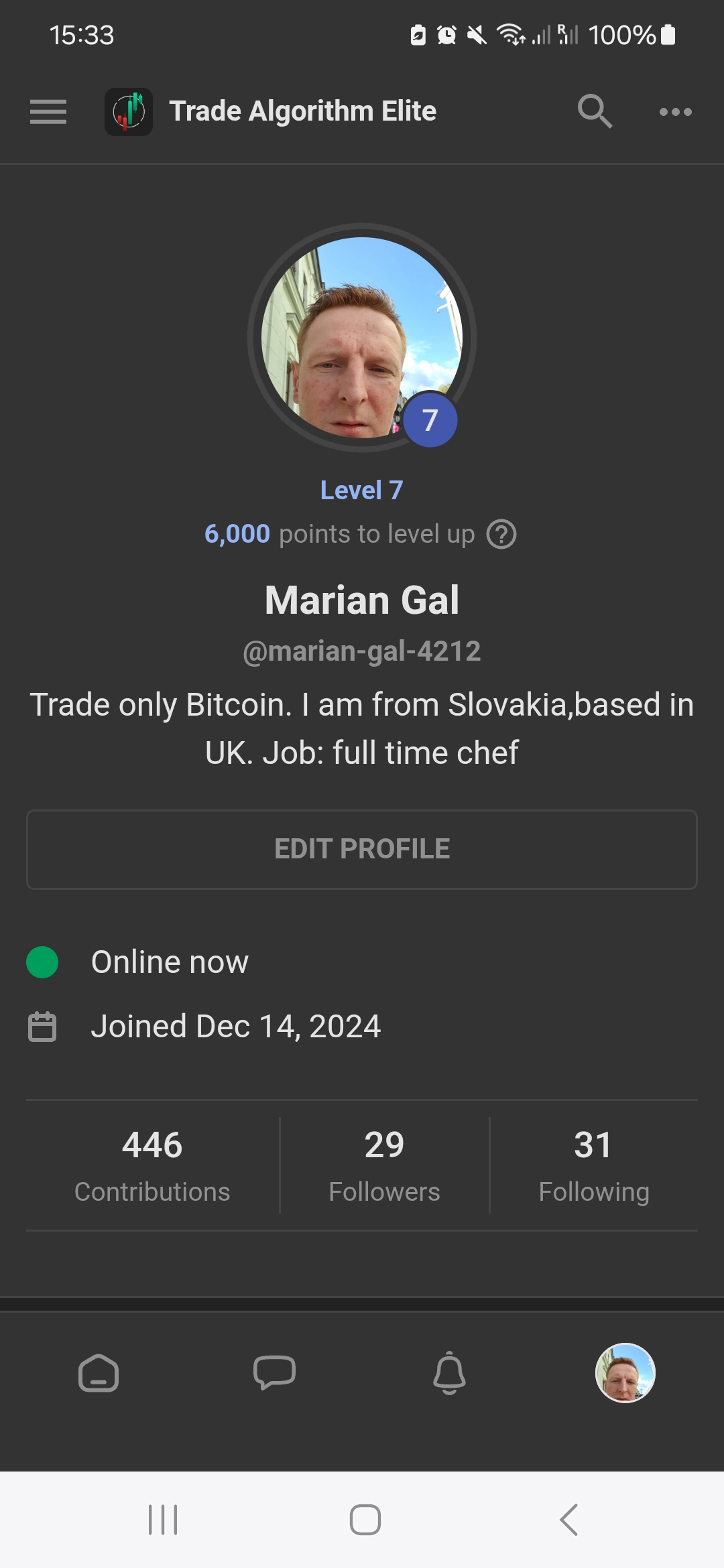The width and height of the screenshot is (724, 1568).
Task: Tap the EDIT PROFILE button
Action: pos(362,849)
